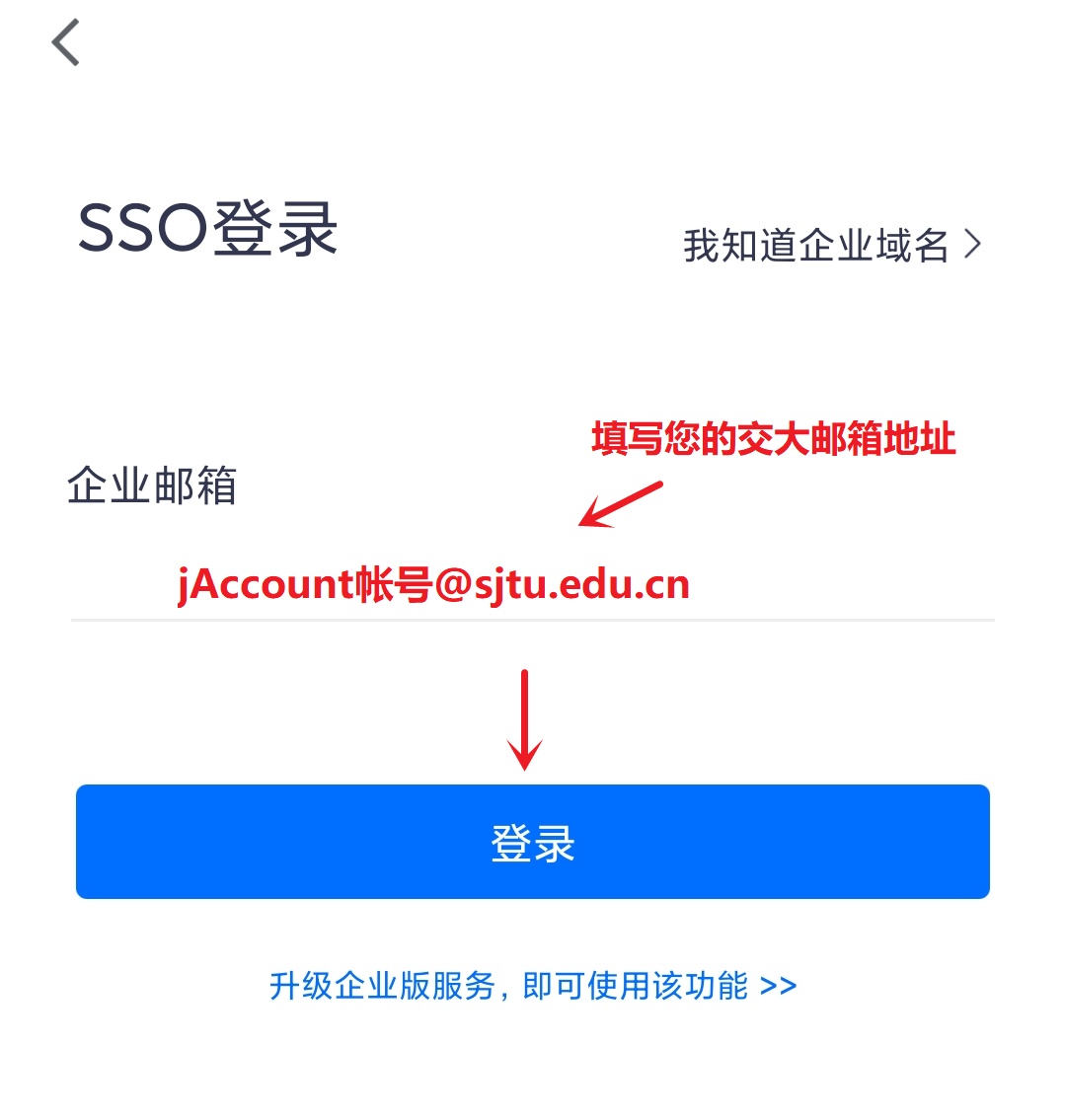
Task: Tap the blue 登录 button
Action: click(532, 842)
